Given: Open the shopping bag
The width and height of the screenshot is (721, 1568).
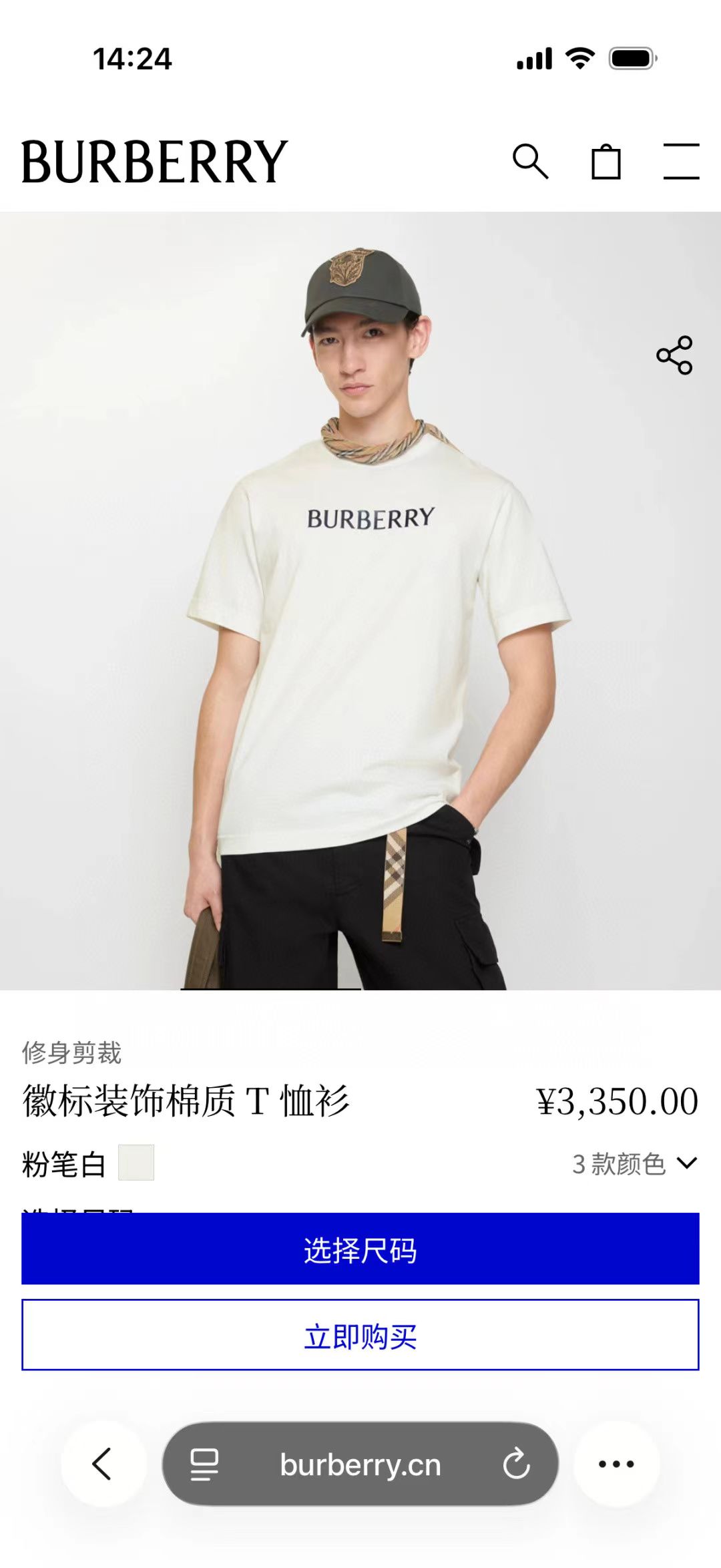Looking at the screenshot, I should coord(606,162).
